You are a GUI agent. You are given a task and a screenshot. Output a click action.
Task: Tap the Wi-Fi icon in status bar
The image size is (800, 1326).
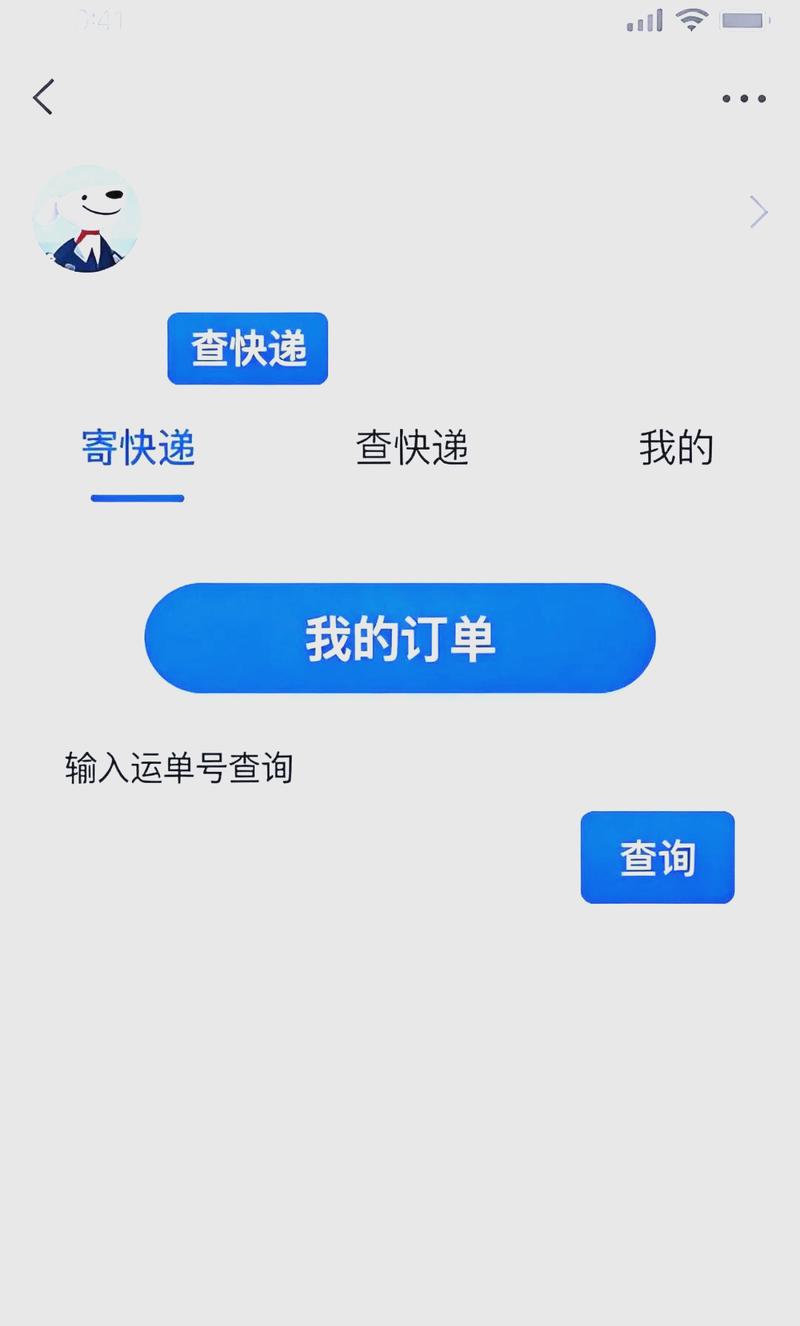(691, 18)
